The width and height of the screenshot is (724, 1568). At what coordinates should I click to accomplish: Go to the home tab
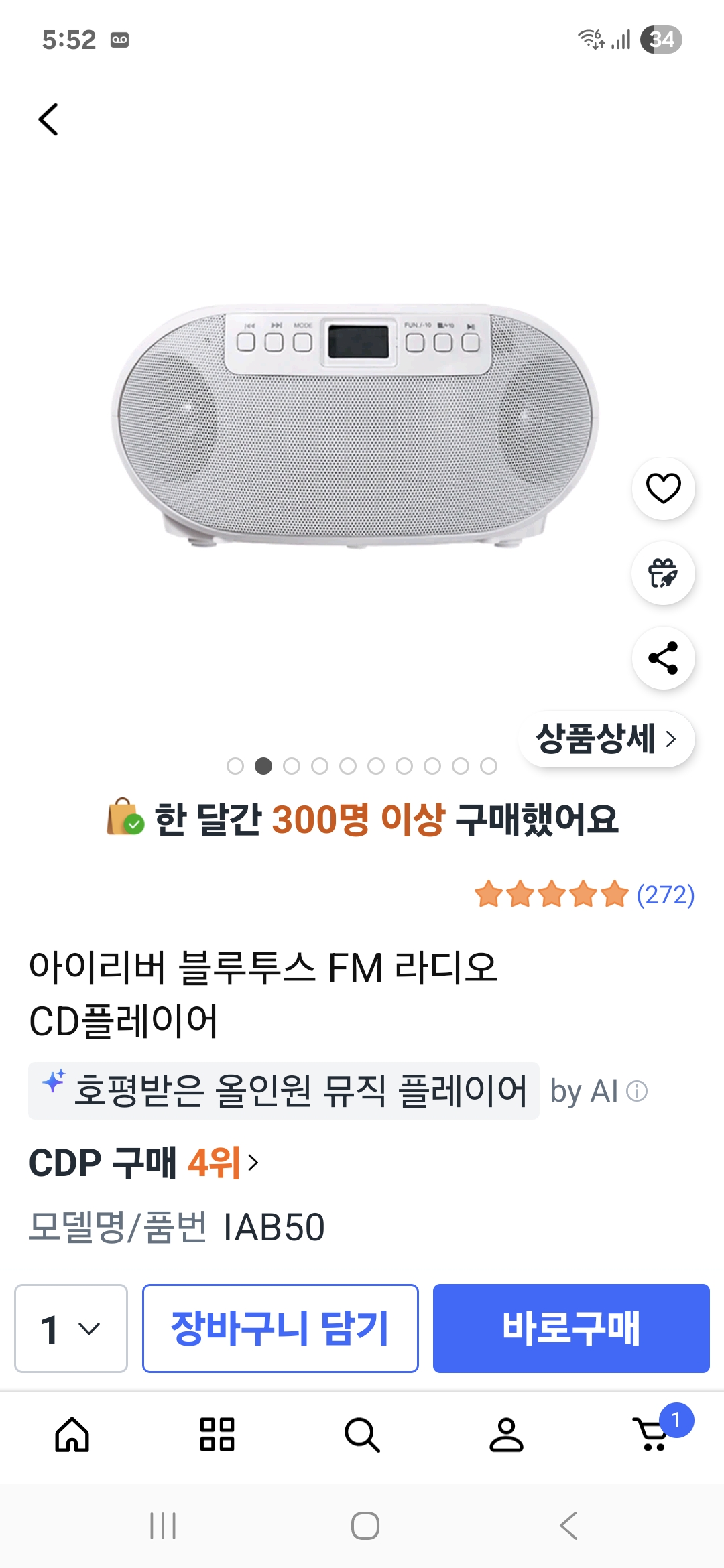coord(72,1435)
